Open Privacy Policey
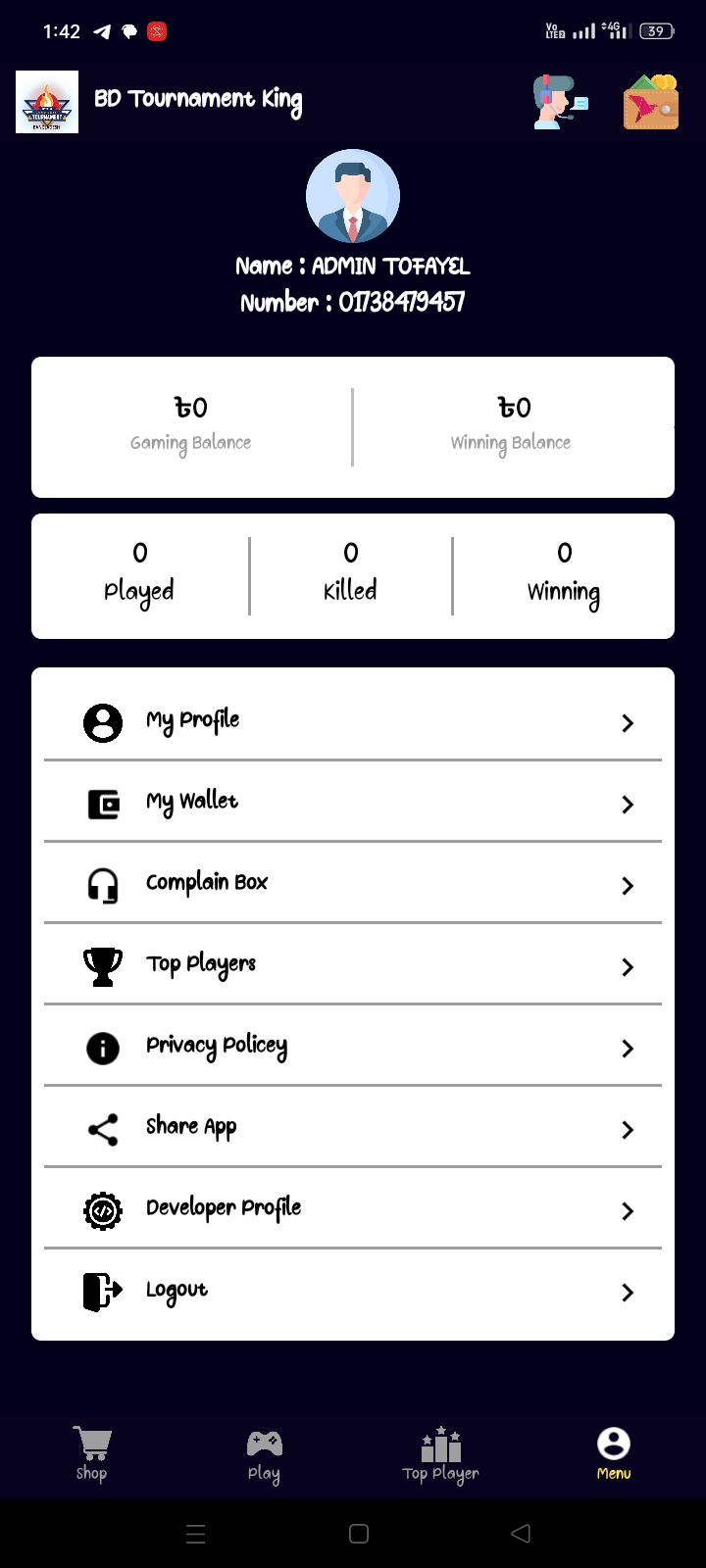The height and width of the screenshot is (1568, 706). [x=353, y=1048]
